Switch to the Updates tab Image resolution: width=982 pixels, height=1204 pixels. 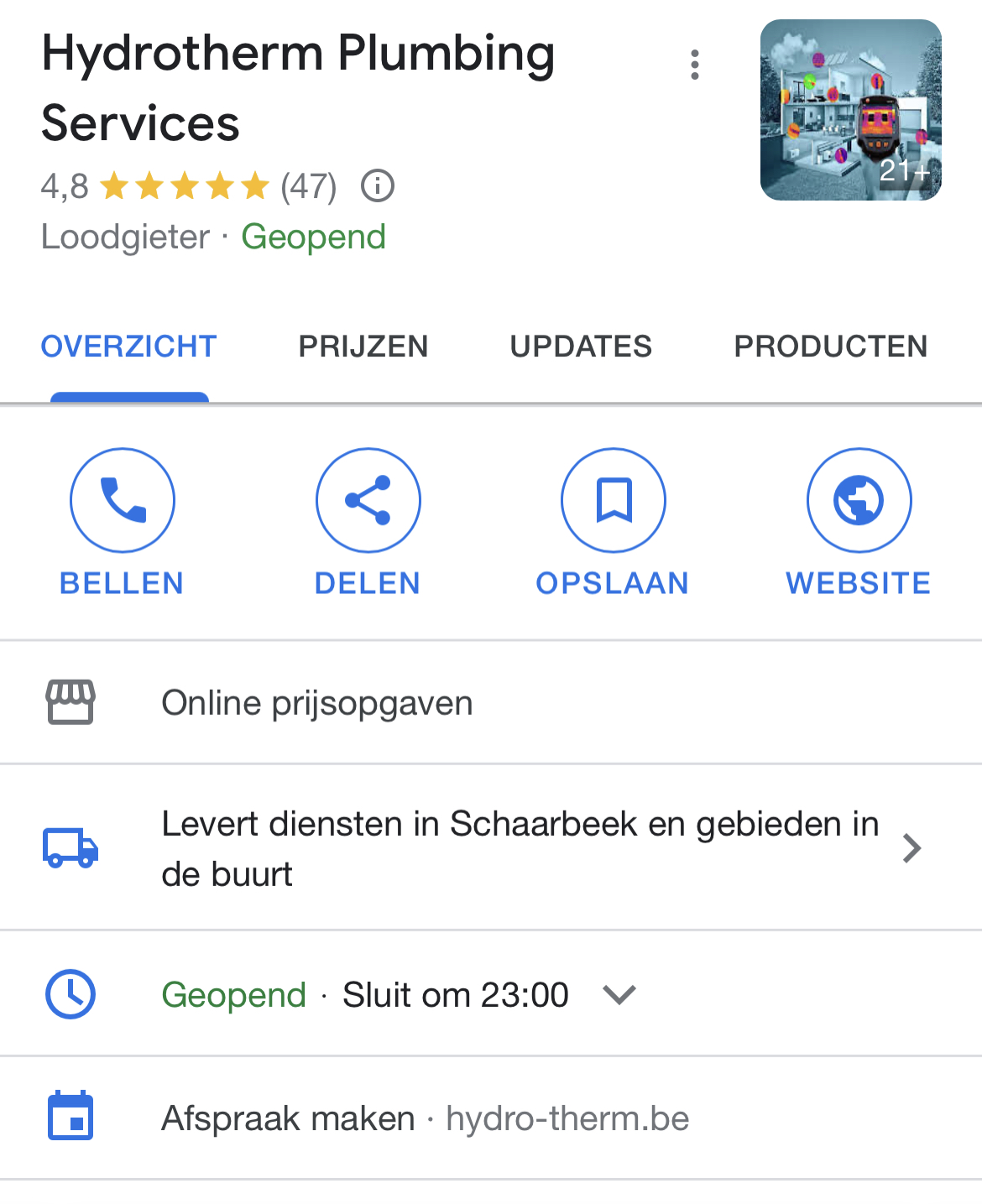pos(581,347)
